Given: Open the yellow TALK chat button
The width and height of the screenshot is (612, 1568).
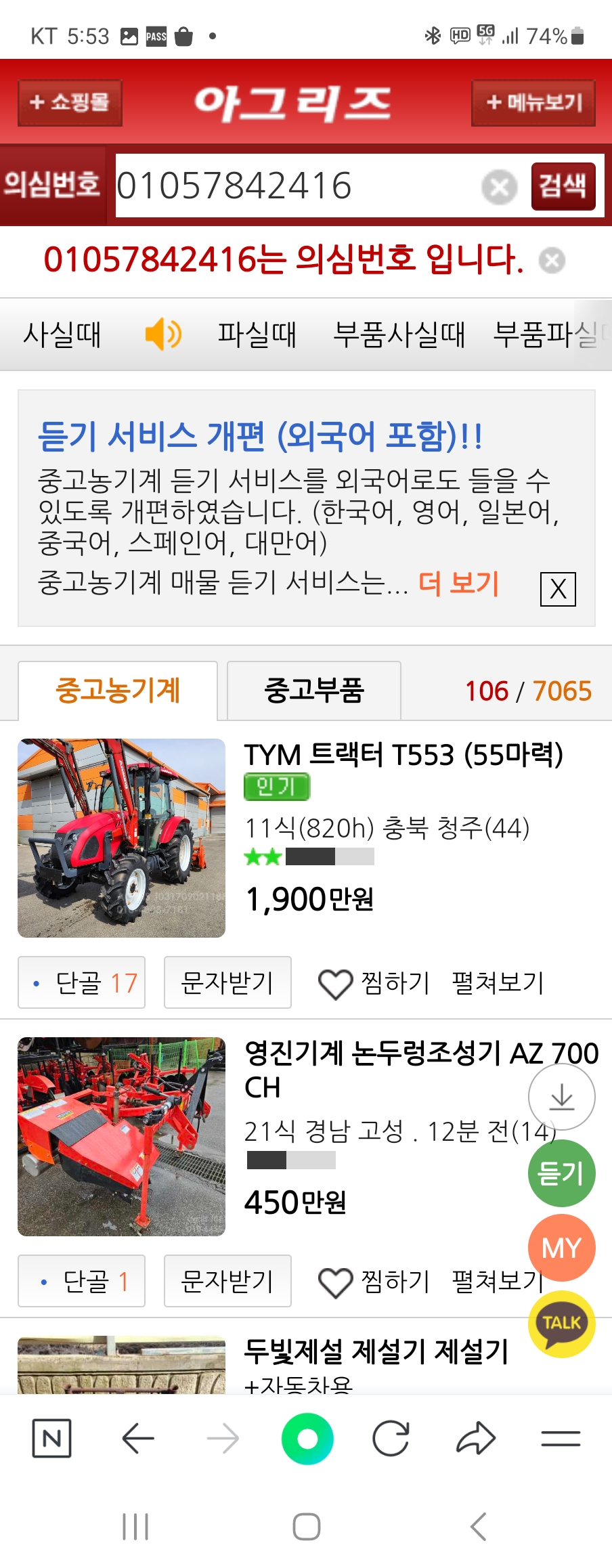Looking at the screenshot, I should pos(561,1324).
